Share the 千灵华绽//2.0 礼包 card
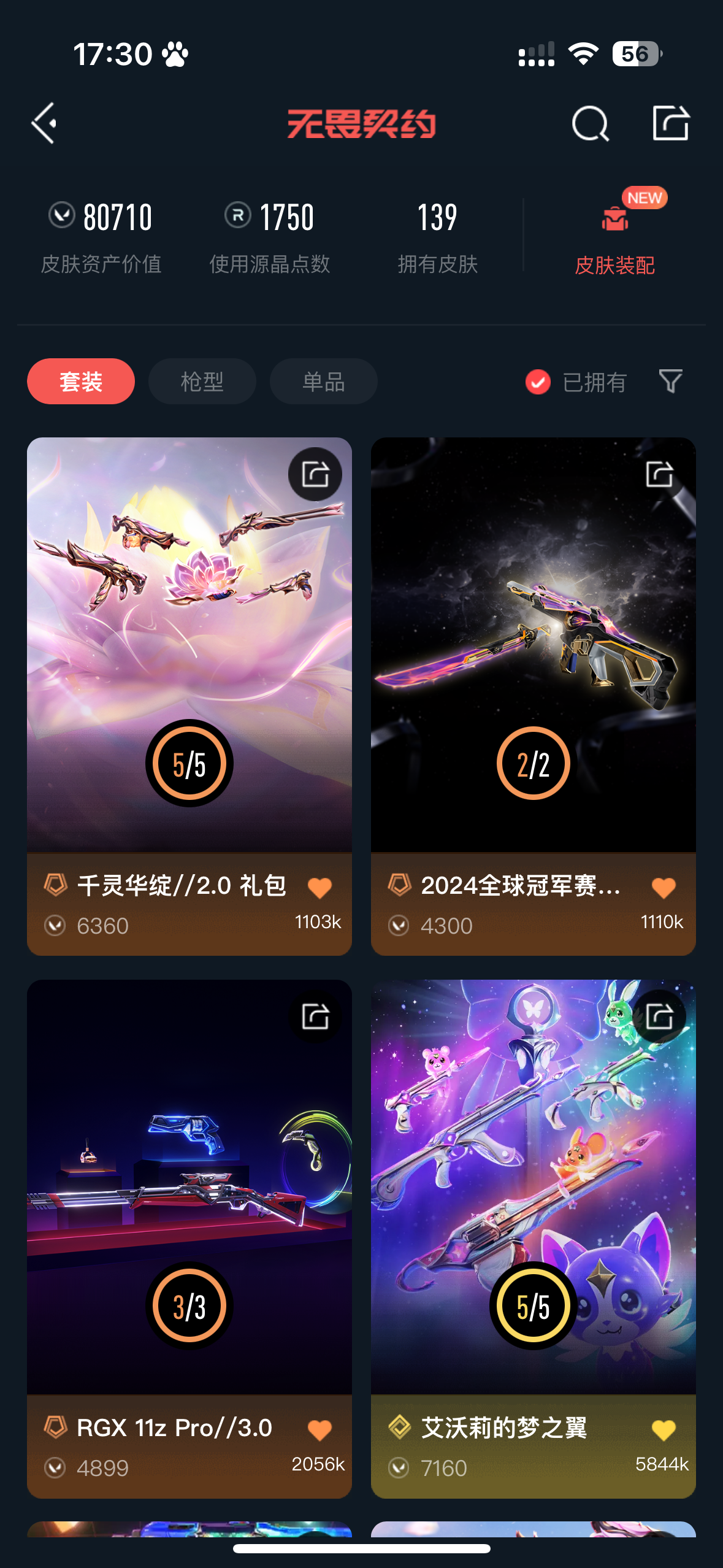Viewport: 723px width, 1568px height. [x=315, y=474]
